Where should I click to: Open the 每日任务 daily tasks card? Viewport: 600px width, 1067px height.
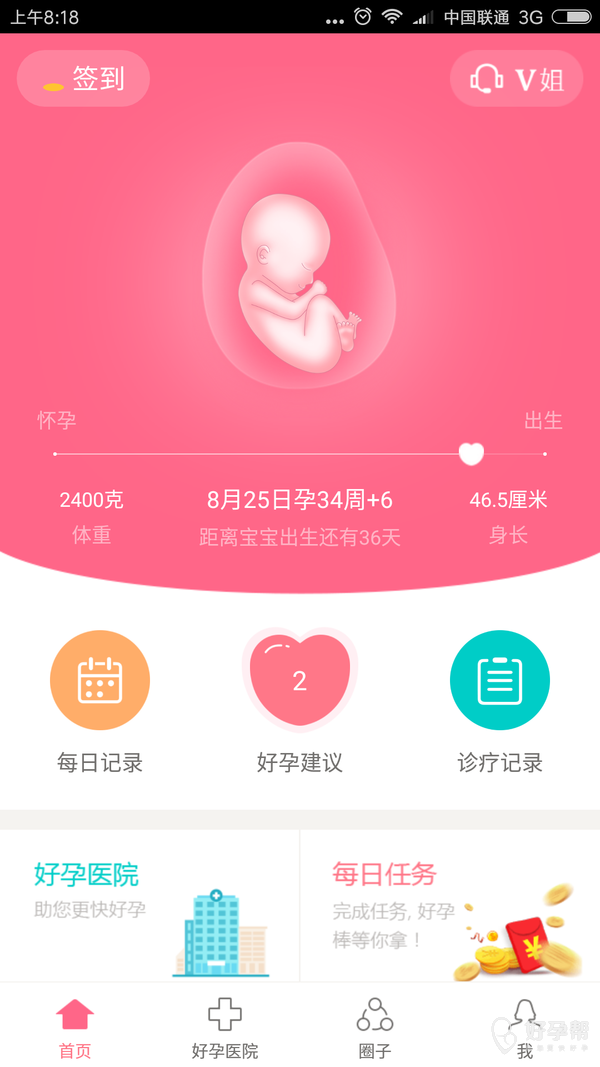point(450,906)
